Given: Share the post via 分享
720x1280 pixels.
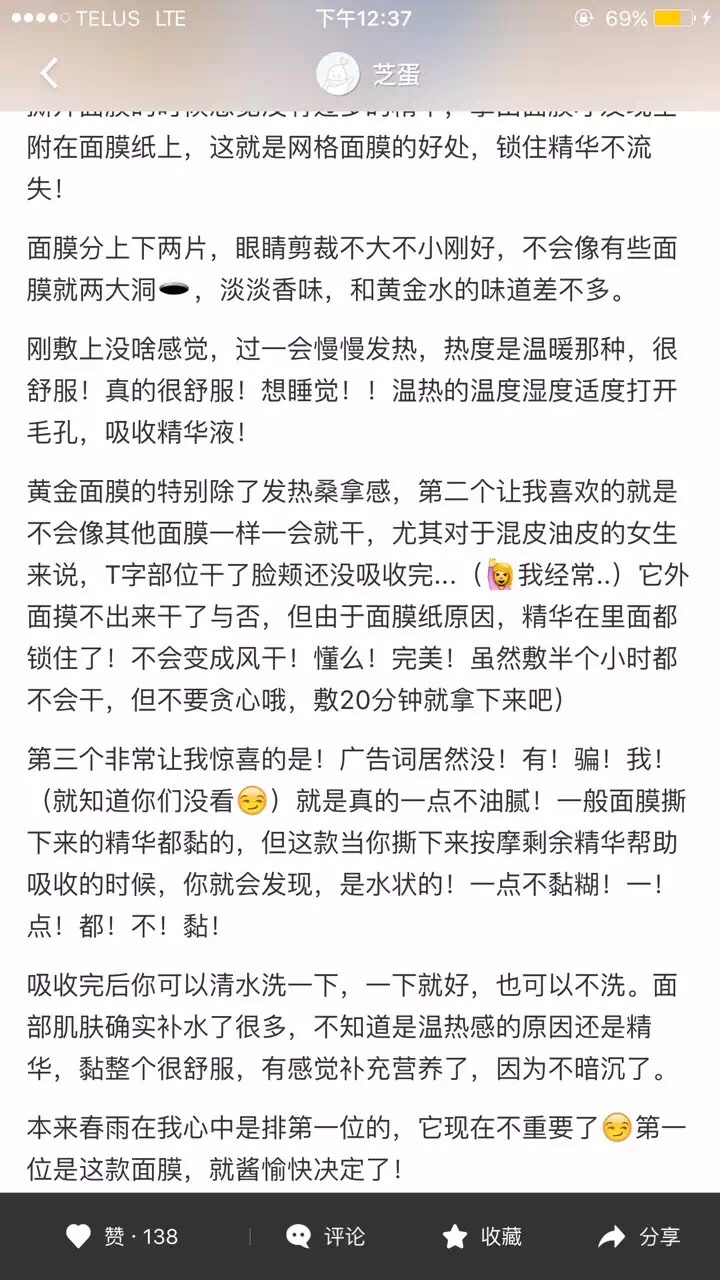Looking at the screenshot, I should [638, 1237].
